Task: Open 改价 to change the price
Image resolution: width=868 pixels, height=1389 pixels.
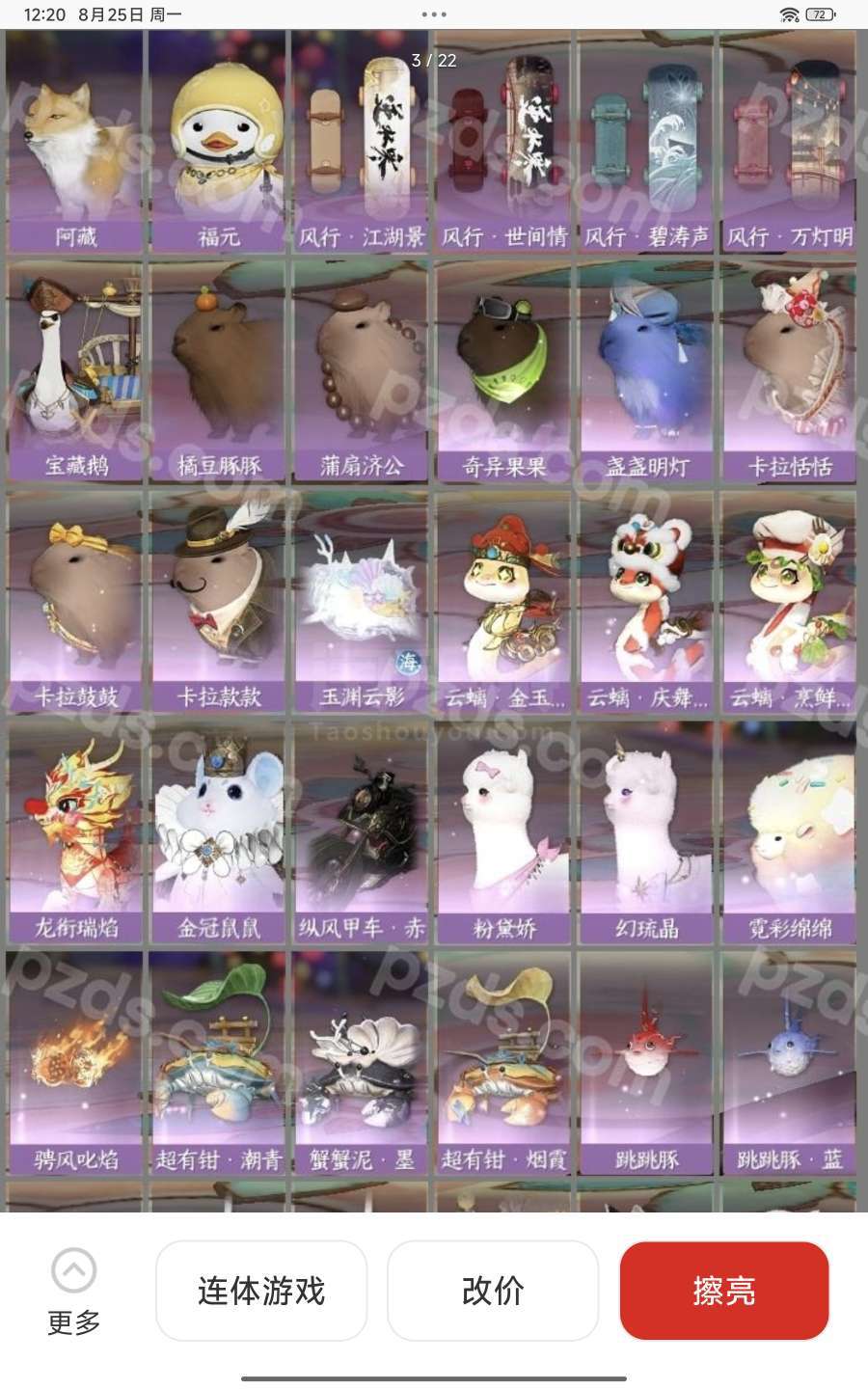Action: [493, 1291]
